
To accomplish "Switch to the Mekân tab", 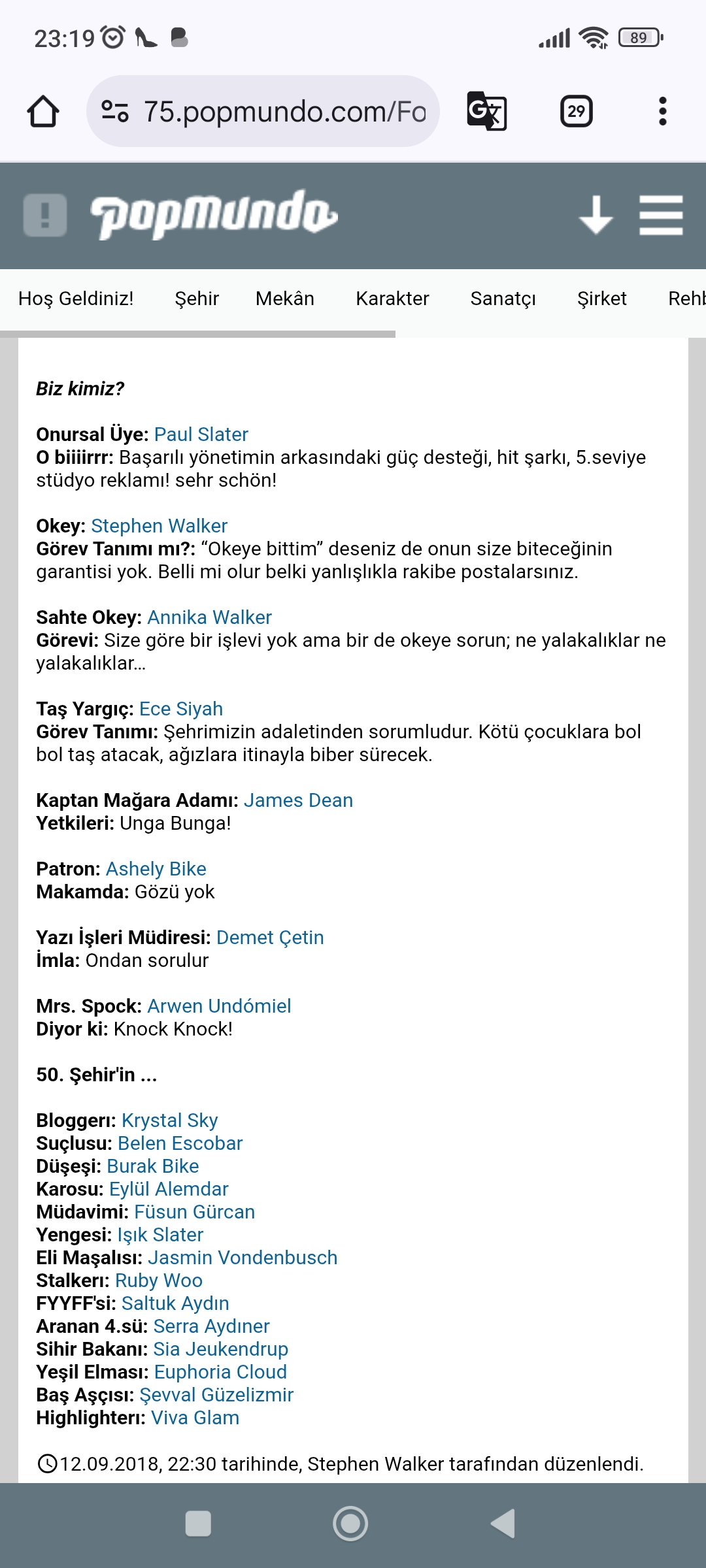I will tap(285, 299).
